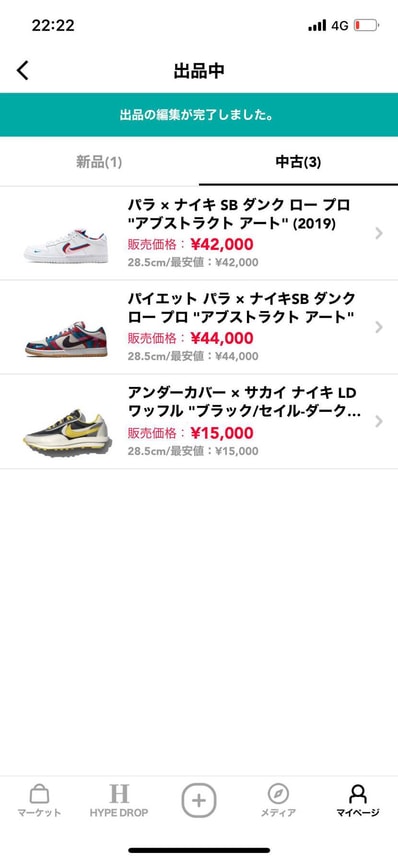Switch to the メディア tab

click(x=278, y=801)
